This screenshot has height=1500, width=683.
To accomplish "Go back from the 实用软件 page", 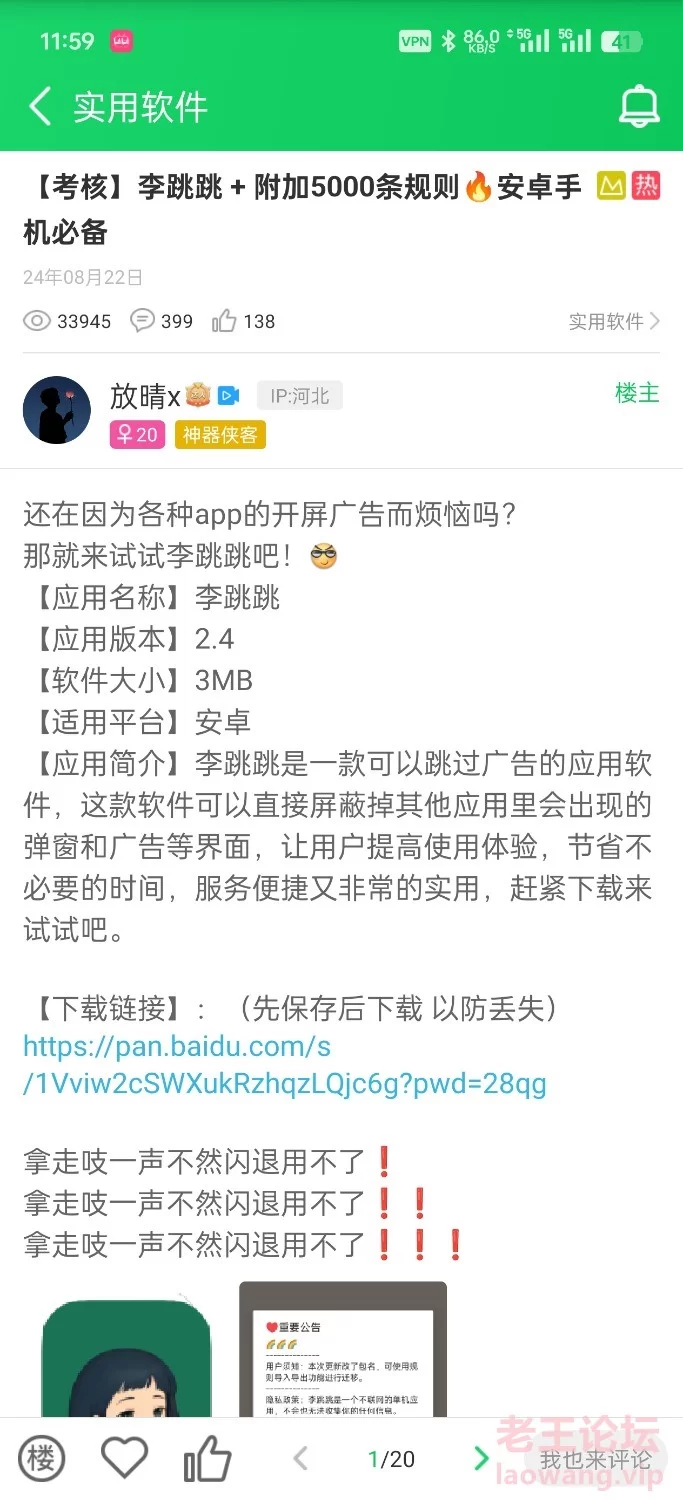I will 40,107.
